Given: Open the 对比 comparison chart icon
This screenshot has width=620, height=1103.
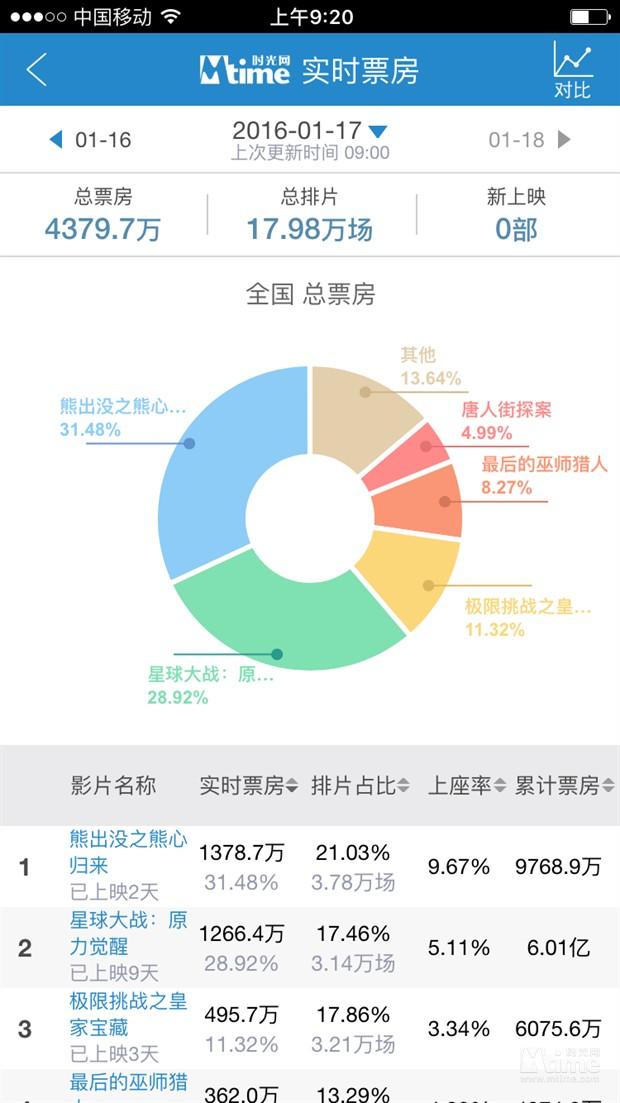Looking at the screenshot, I should point(572,70).
